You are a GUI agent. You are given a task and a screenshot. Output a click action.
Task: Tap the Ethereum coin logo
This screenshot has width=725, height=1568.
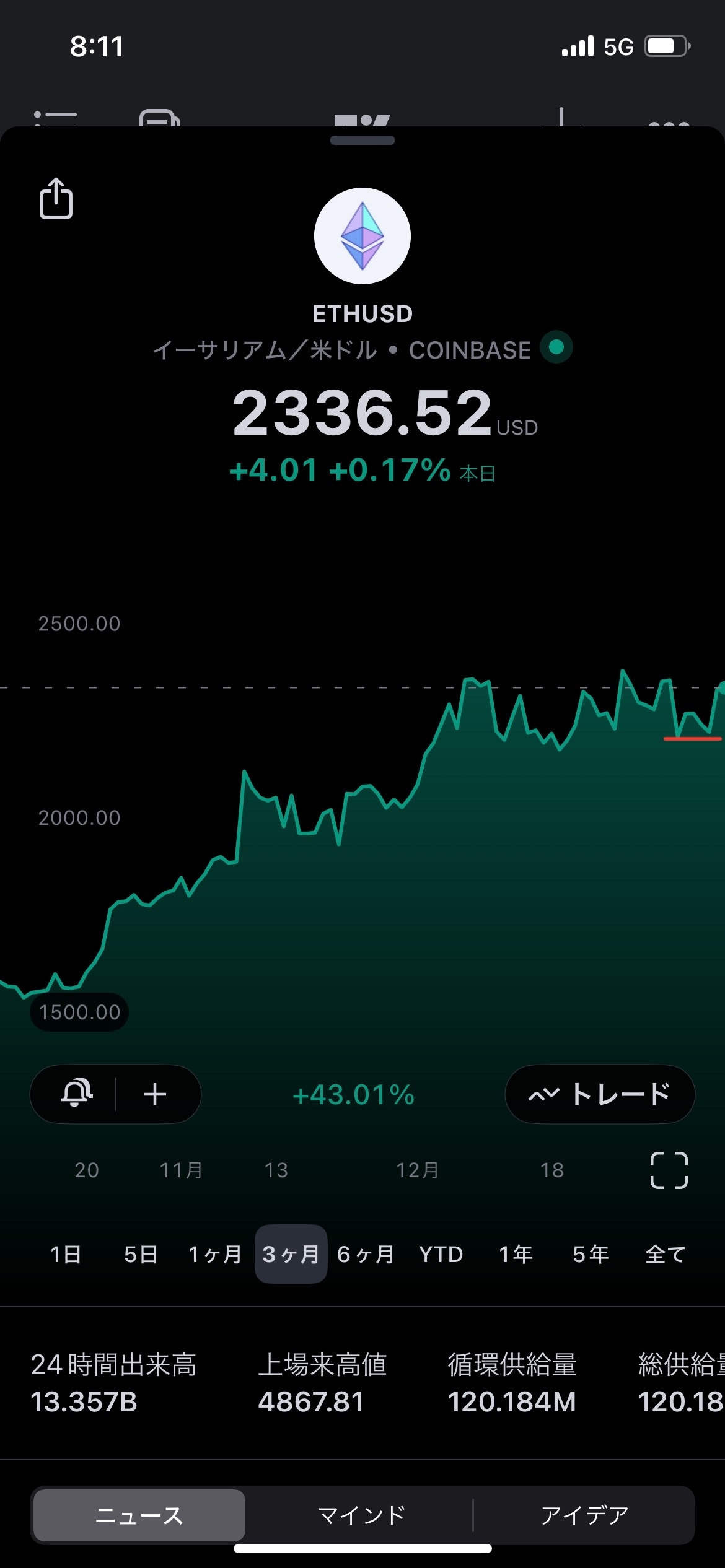click(362, 235)
